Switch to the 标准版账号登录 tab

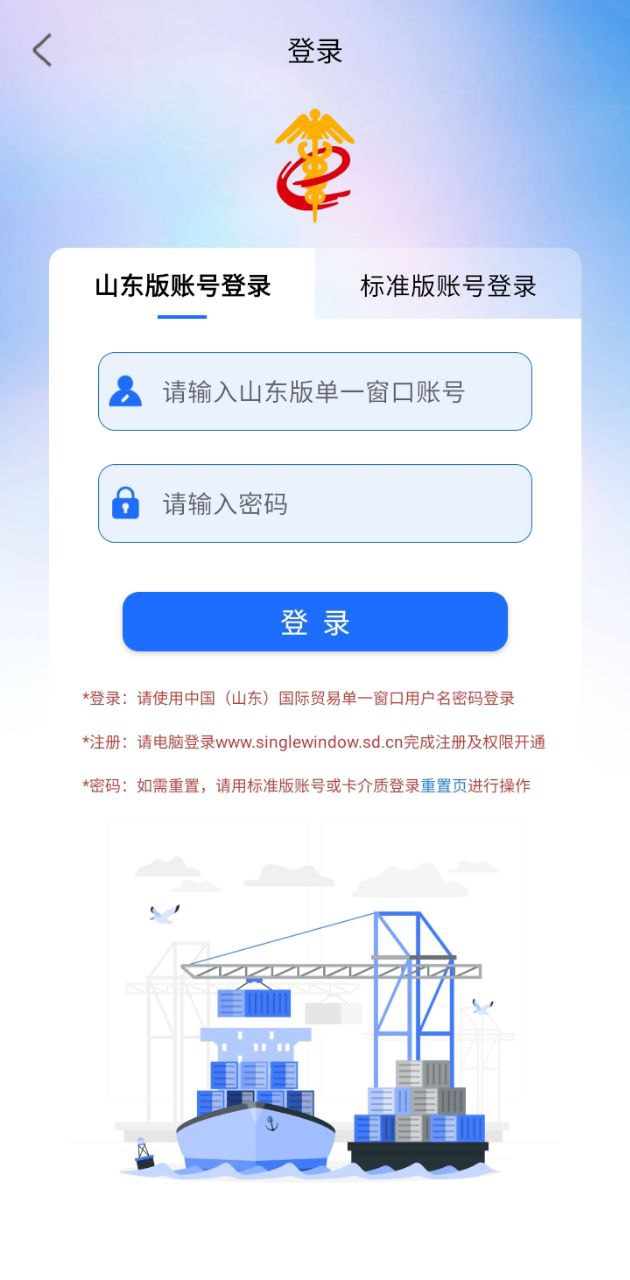tap(448, 286)
